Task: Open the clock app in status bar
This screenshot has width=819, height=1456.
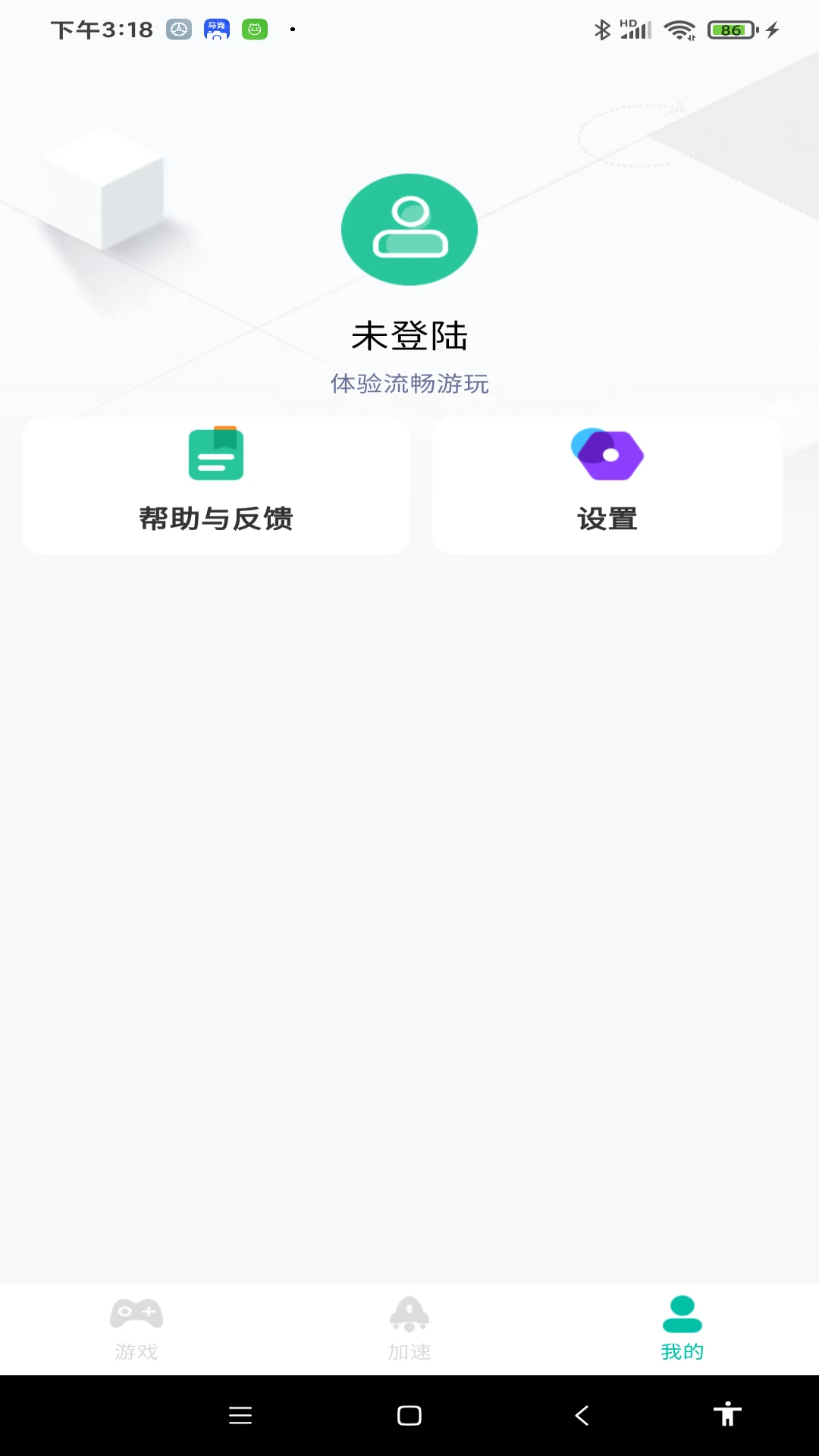Action: (178, 29)
